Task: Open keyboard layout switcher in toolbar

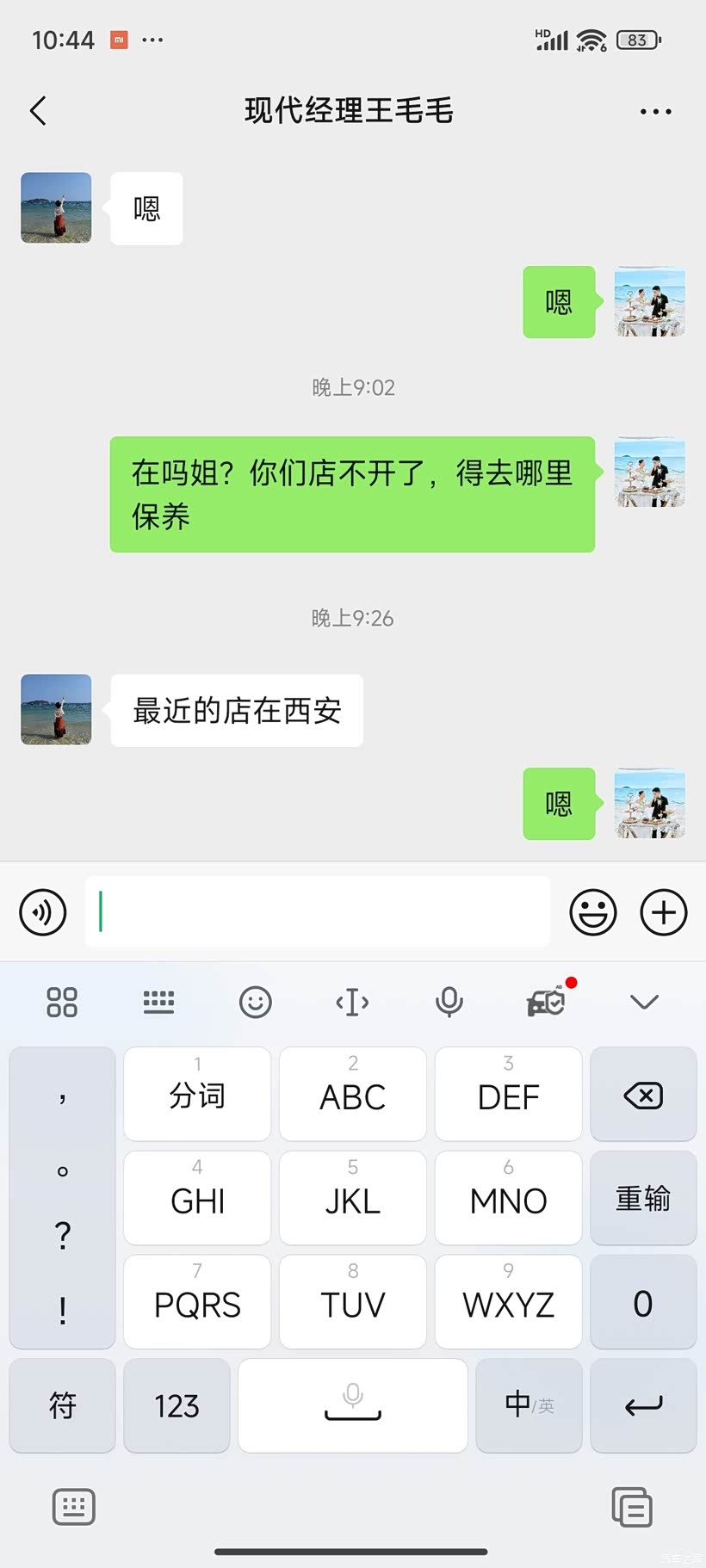Action: point(158,1002)
